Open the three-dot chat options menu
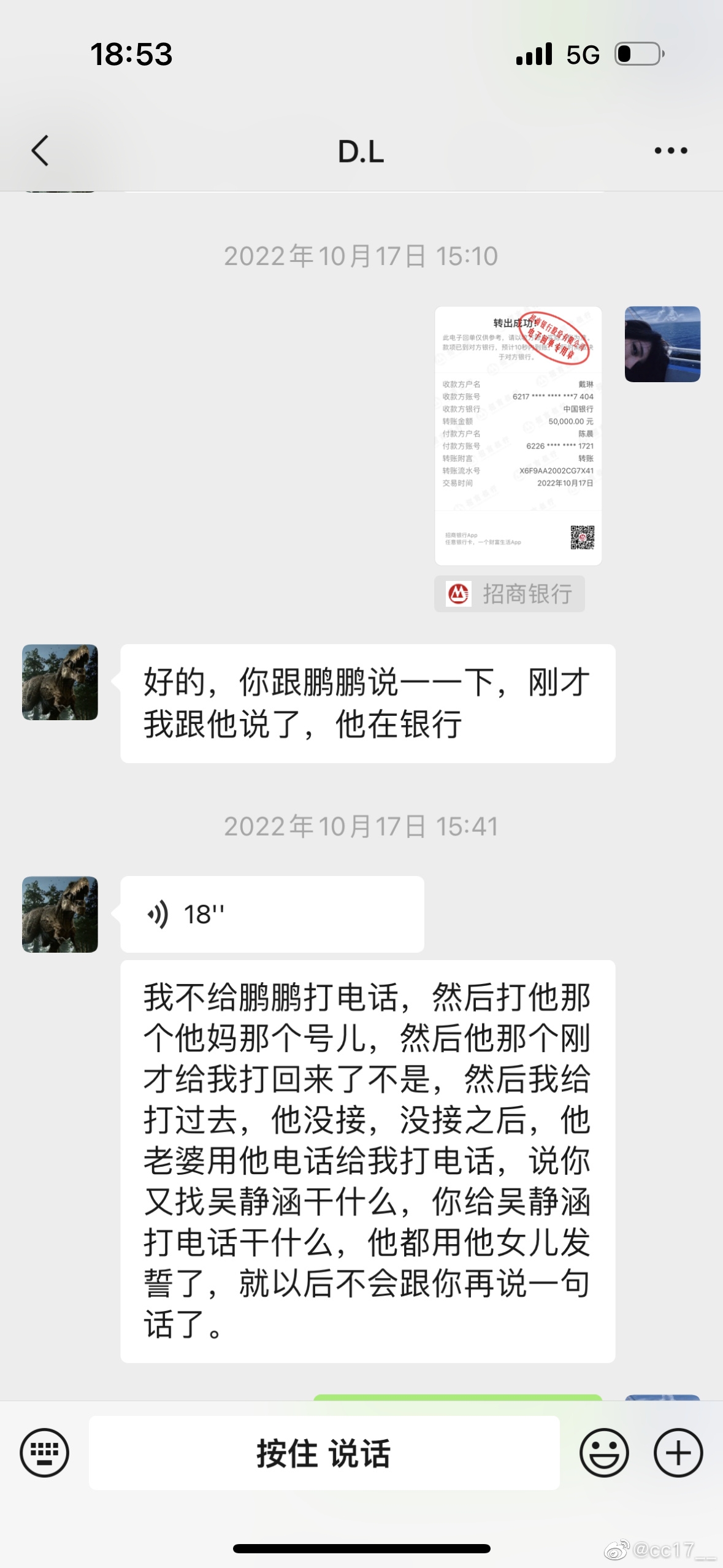 point(670,151)
